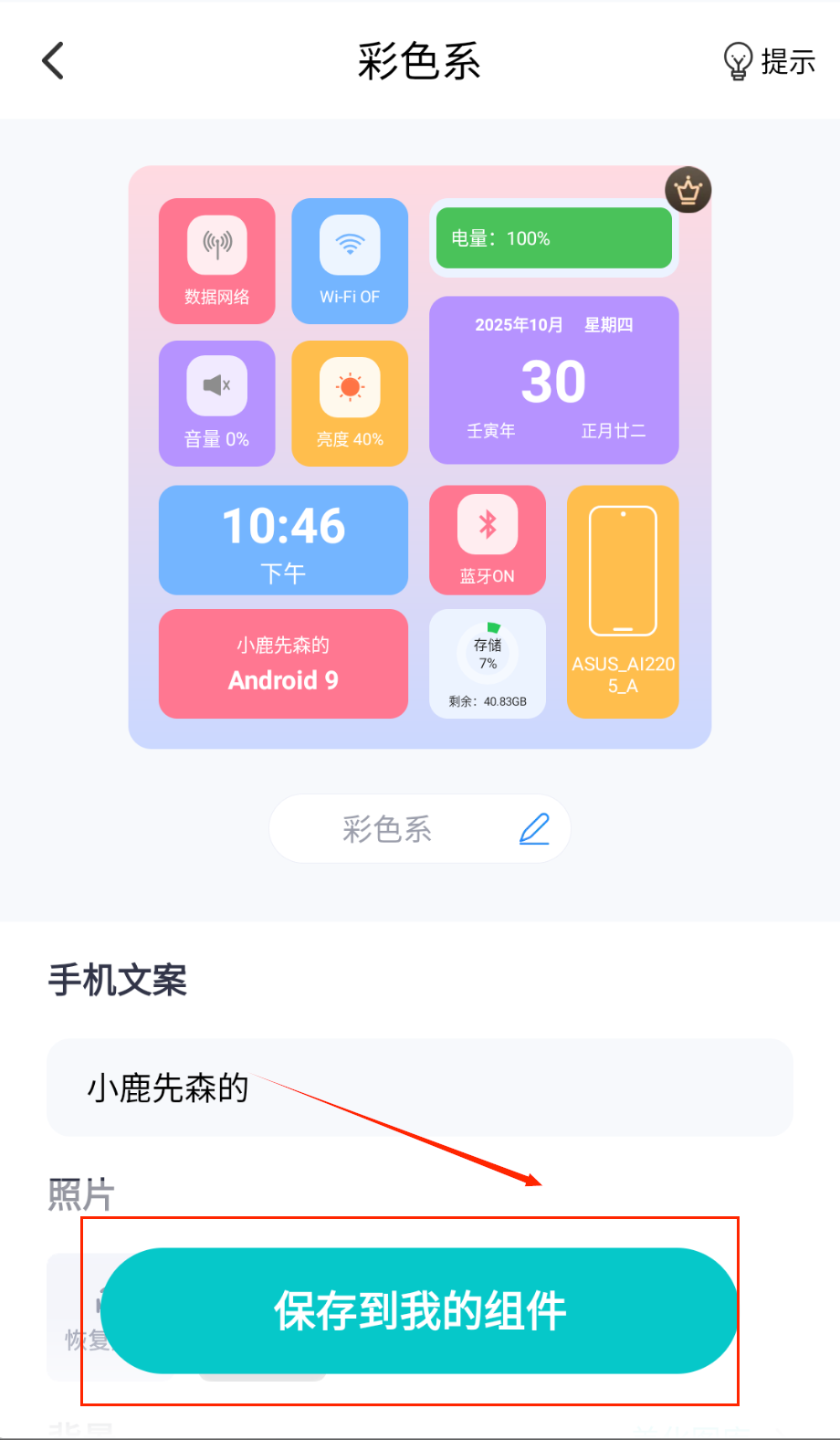Tap the 手机文案 text field

click(420, 1088)
